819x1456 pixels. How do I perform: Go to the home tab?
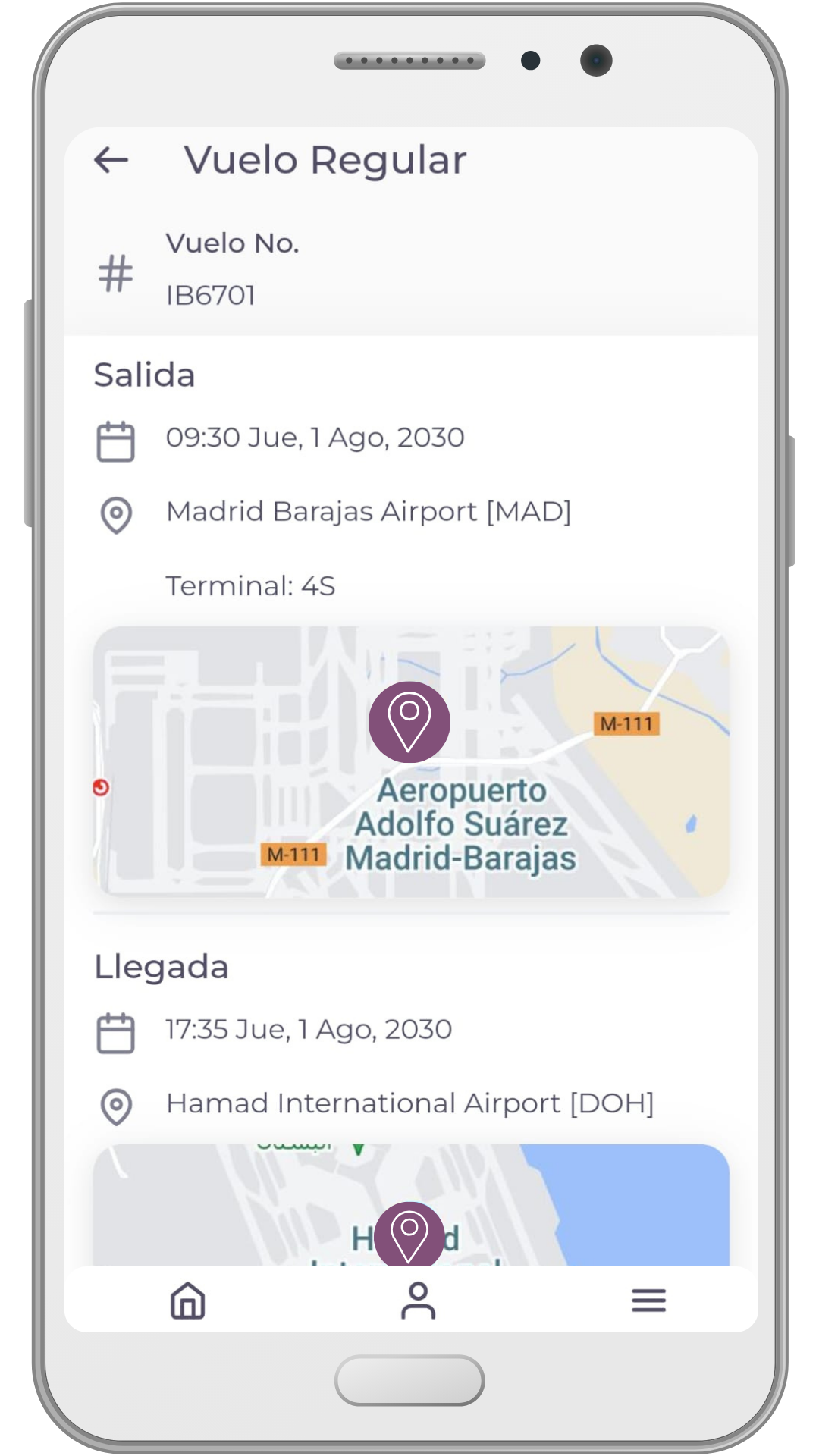pos(187,1301)
